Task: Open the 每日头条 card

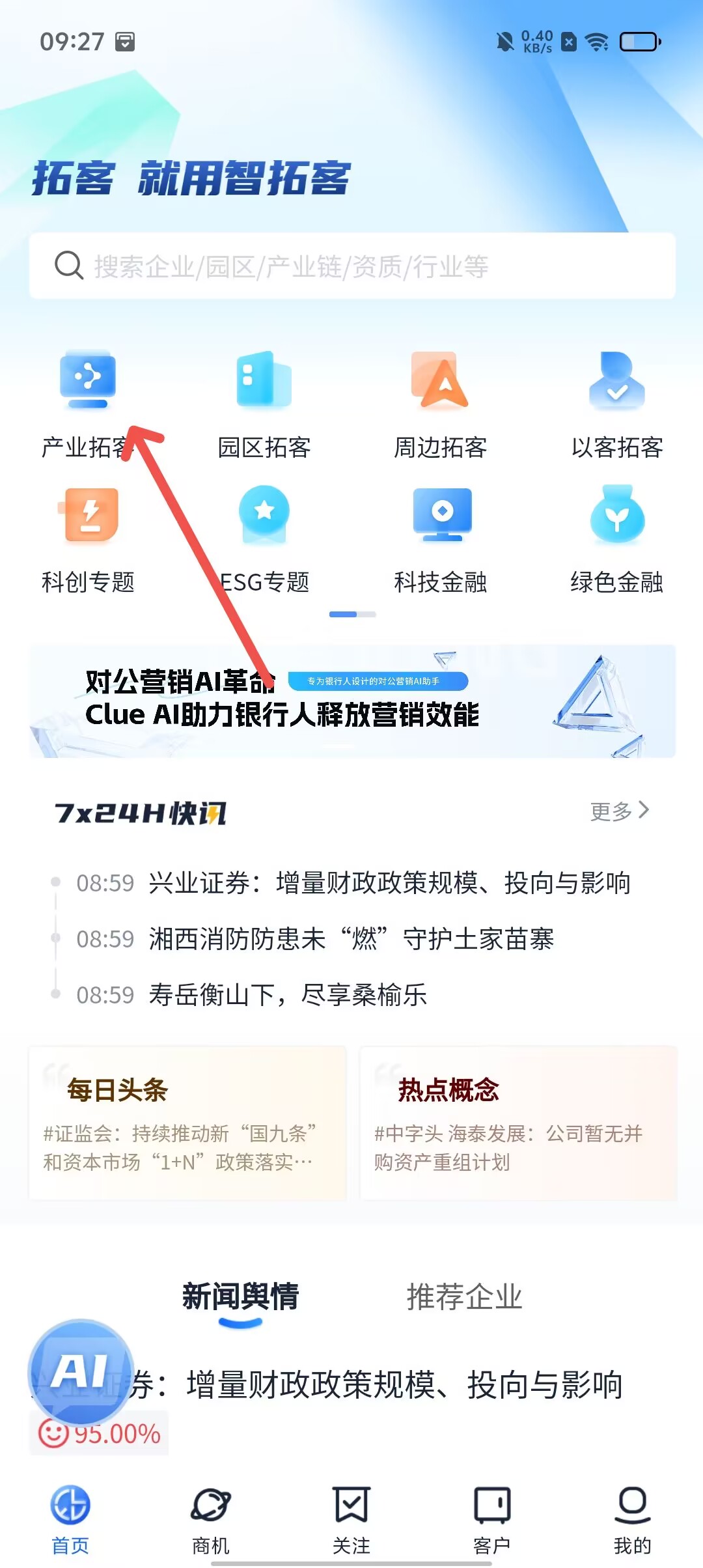Action: (187, 1123)
